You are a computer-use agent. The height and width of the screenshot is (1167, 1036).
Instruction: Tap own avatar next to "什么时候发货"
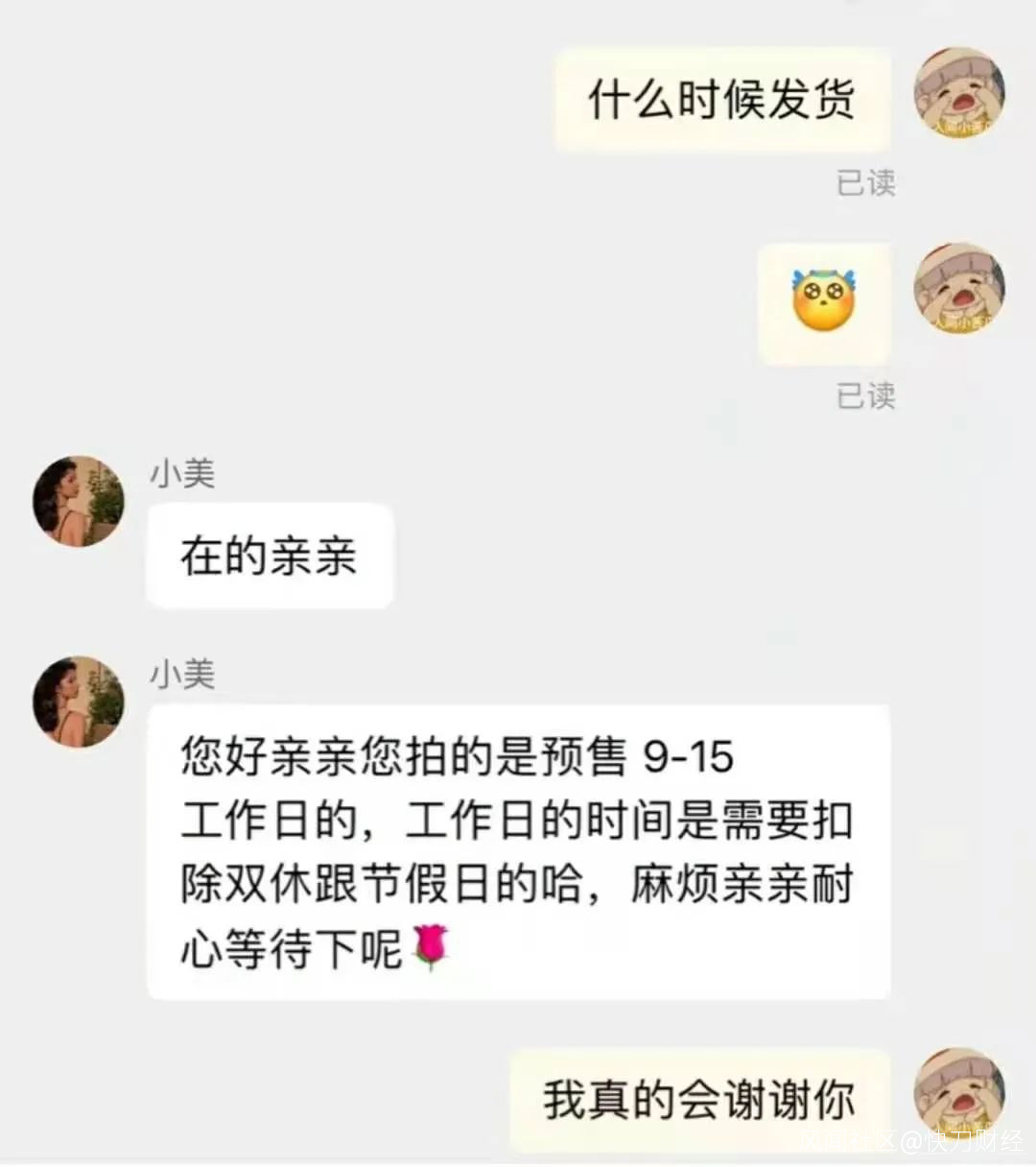coord(959,93)
